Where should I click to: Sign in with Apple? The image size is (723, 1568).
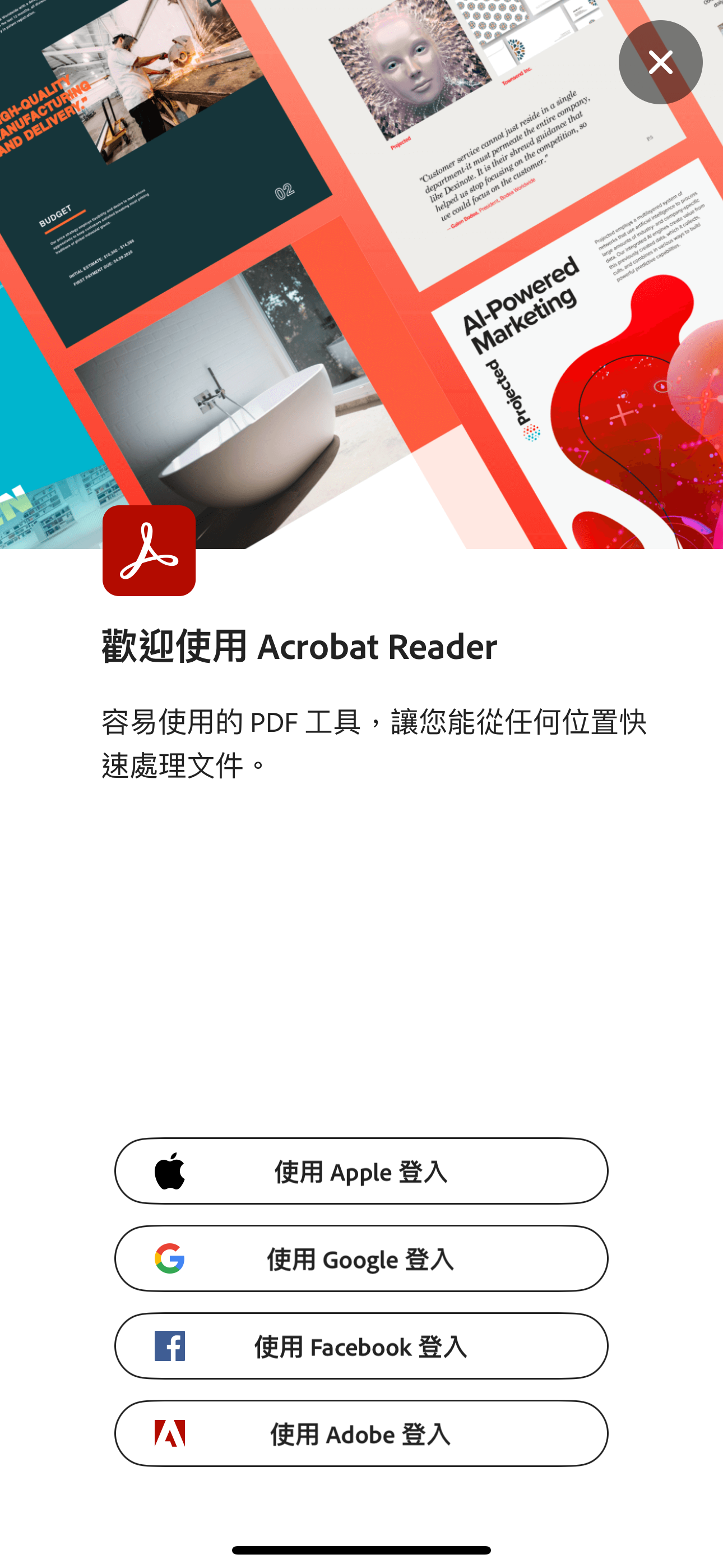pos(361,1170)
